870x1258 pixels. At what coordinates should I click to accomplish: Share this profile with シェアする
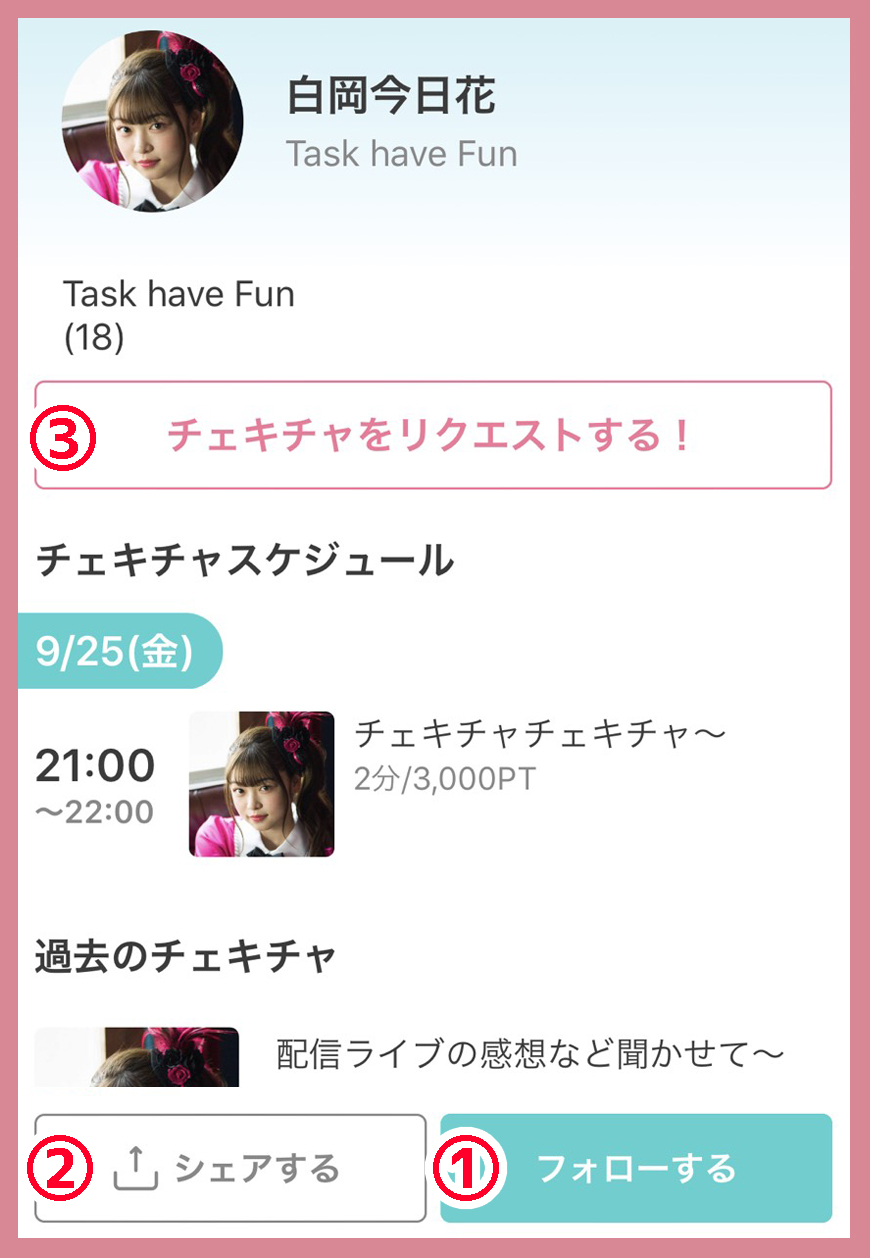tap(231, 1168)
